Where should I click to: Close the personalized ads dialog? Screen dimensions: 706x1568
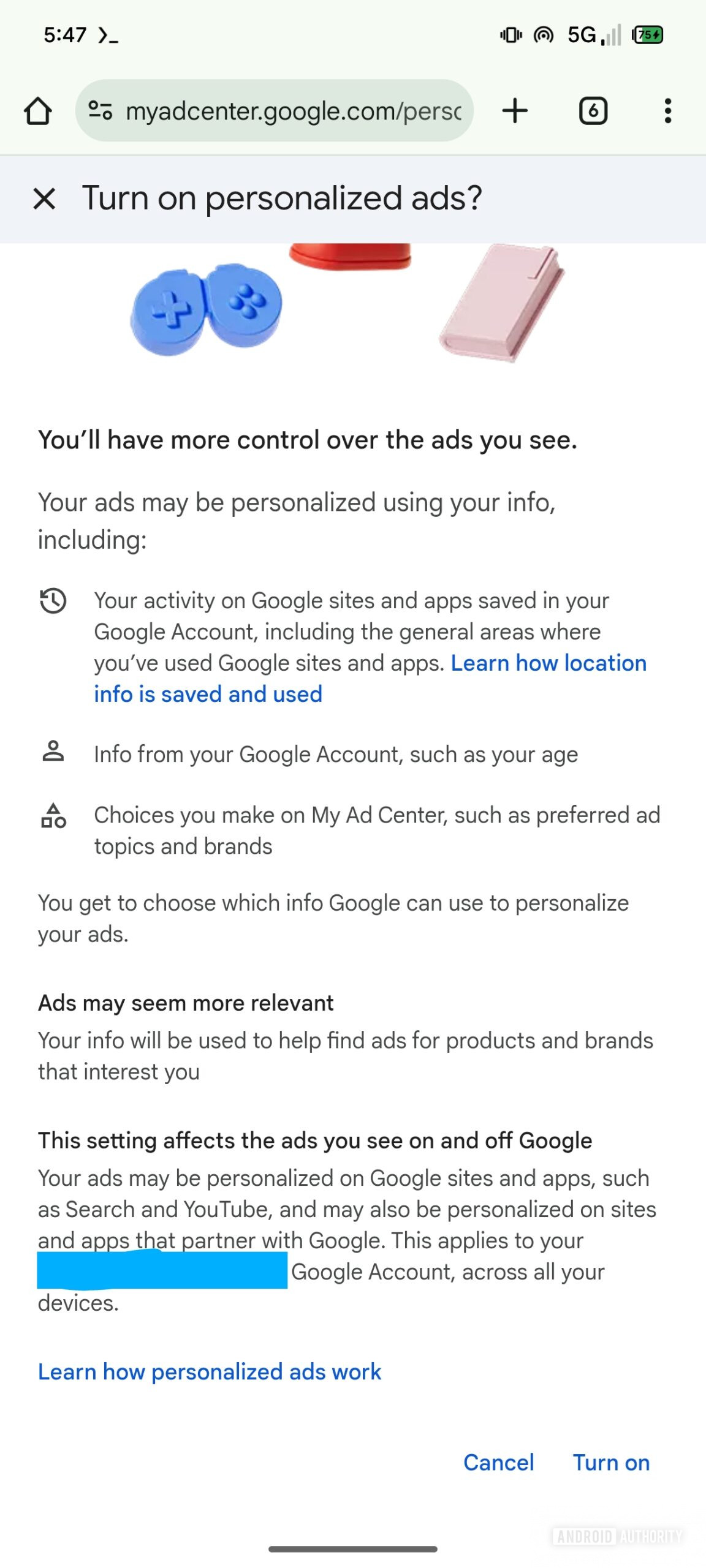point(44,199)
